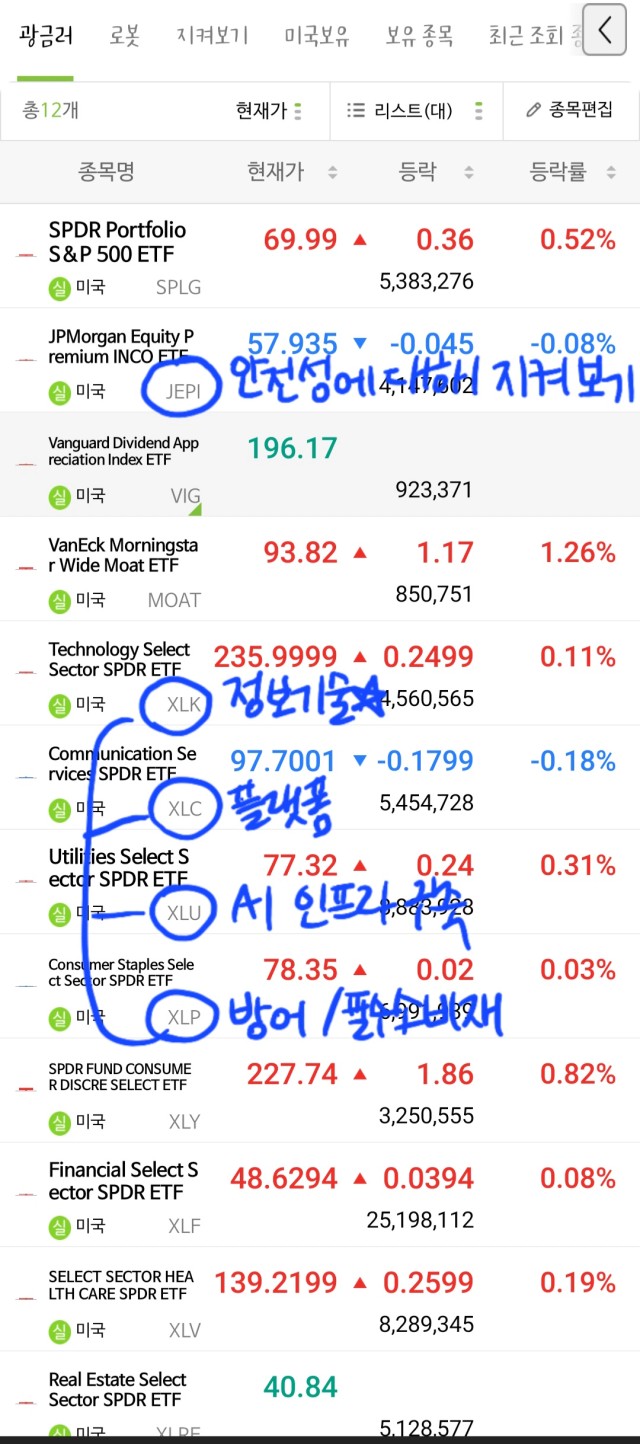The width and height of the screenshot is (640, 1444).
Task: Open the 미국보유 tab
Action: 317,37
